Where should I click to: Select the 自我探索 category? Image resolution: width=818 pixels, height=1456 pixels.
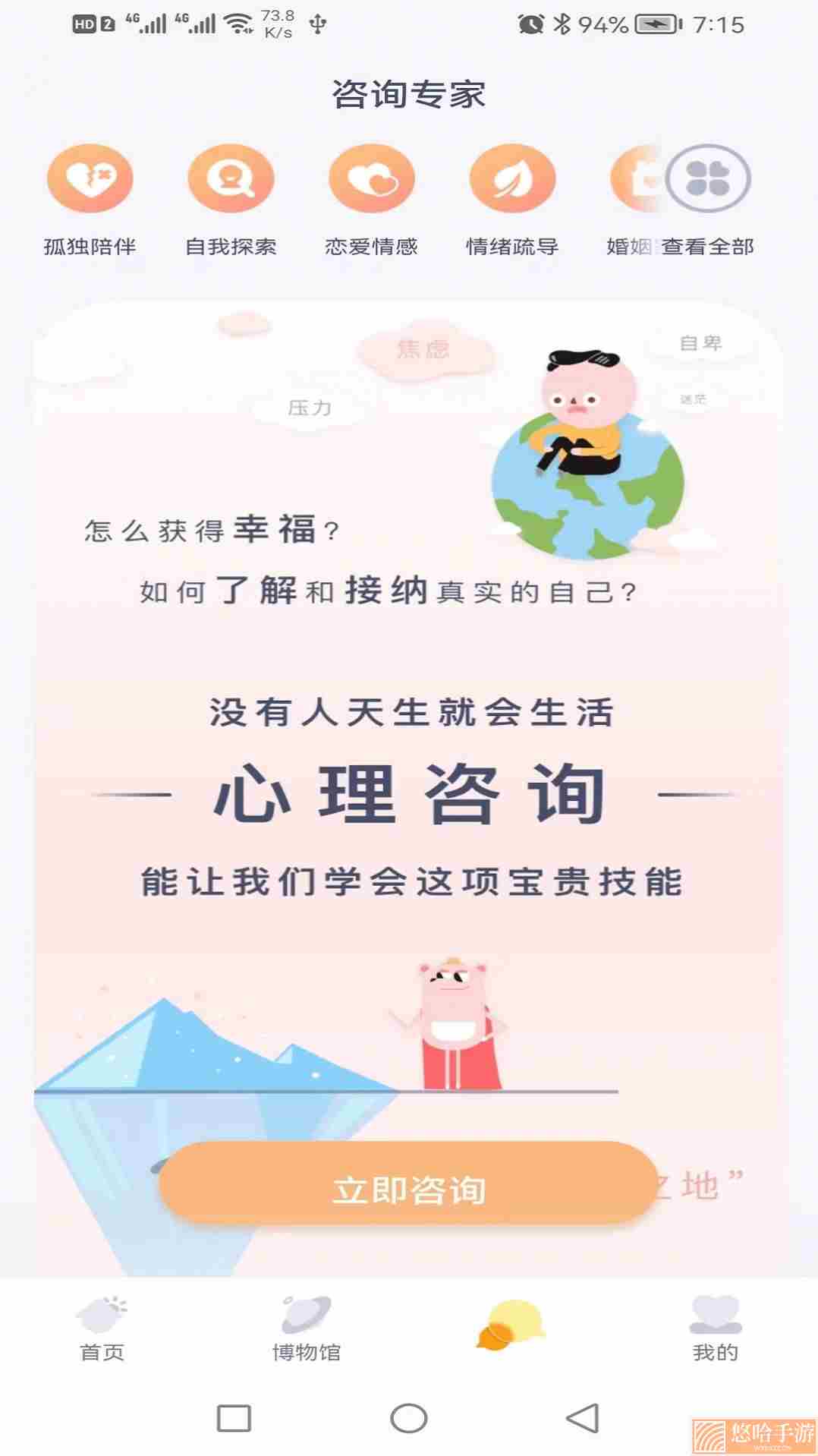point(231,200)
